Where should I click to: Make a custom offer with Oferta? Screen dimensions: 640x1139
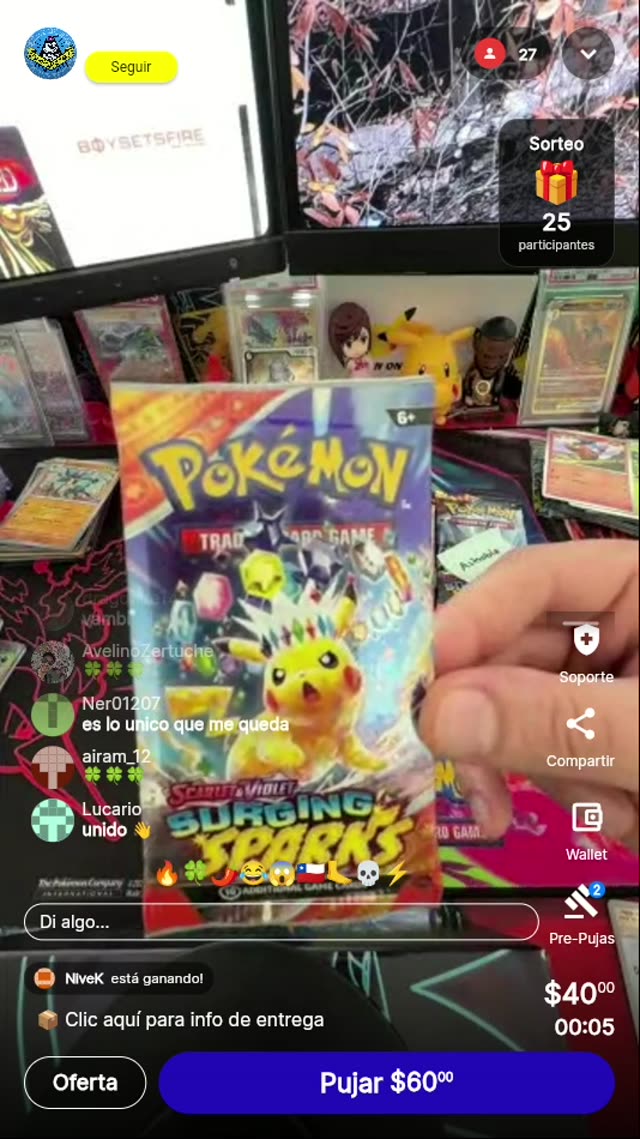[x=85, y=1082]
